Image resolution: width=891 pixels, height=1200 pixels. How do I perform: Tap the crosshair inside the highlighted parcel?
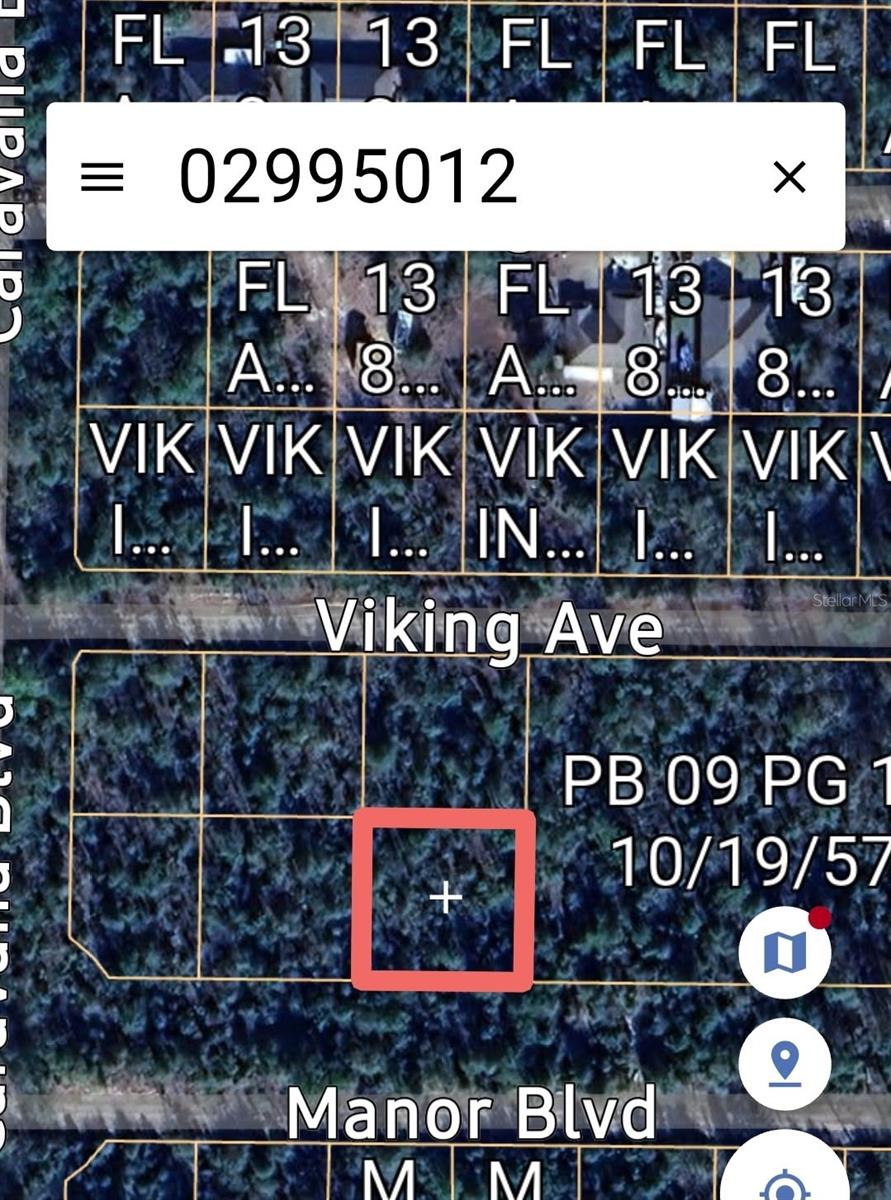443,898
